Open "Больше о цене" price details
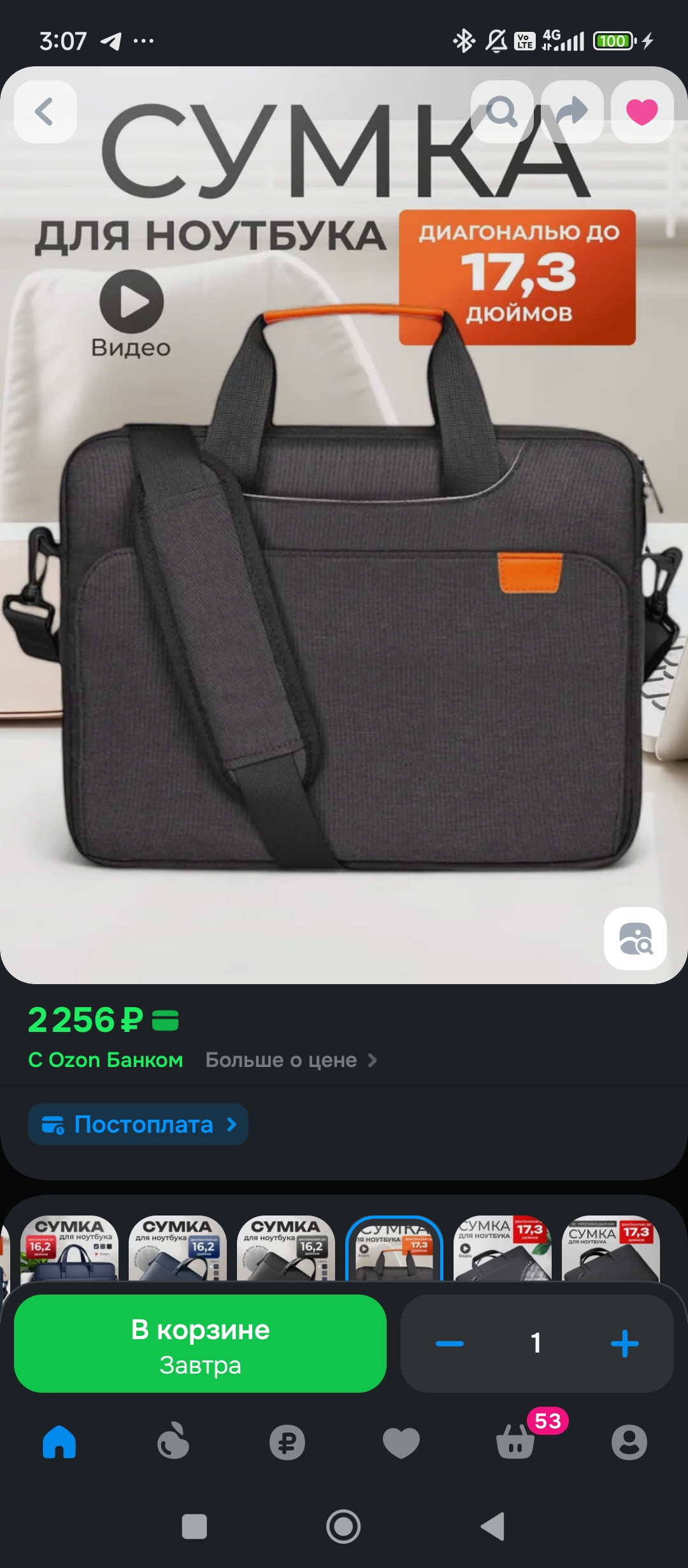This screenshot has width=688, height=1568. pos(291,1060)
